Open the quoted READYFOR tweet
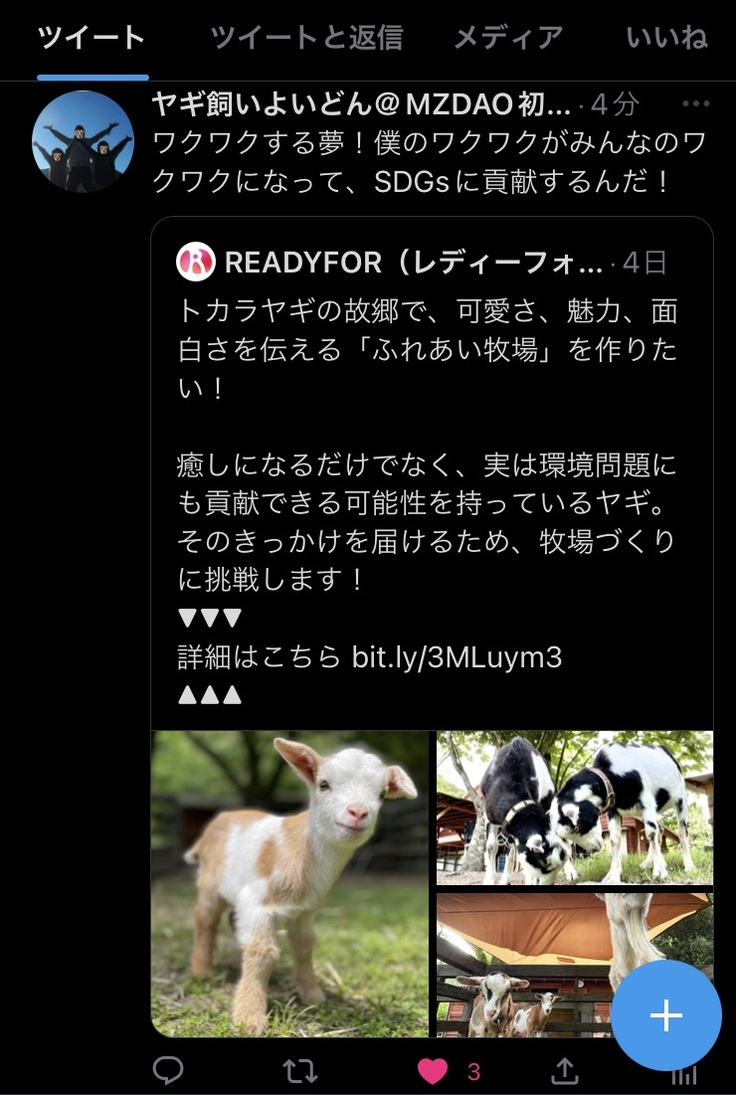The width and height of the screenshot is (736, 1095). coord(432,450)
